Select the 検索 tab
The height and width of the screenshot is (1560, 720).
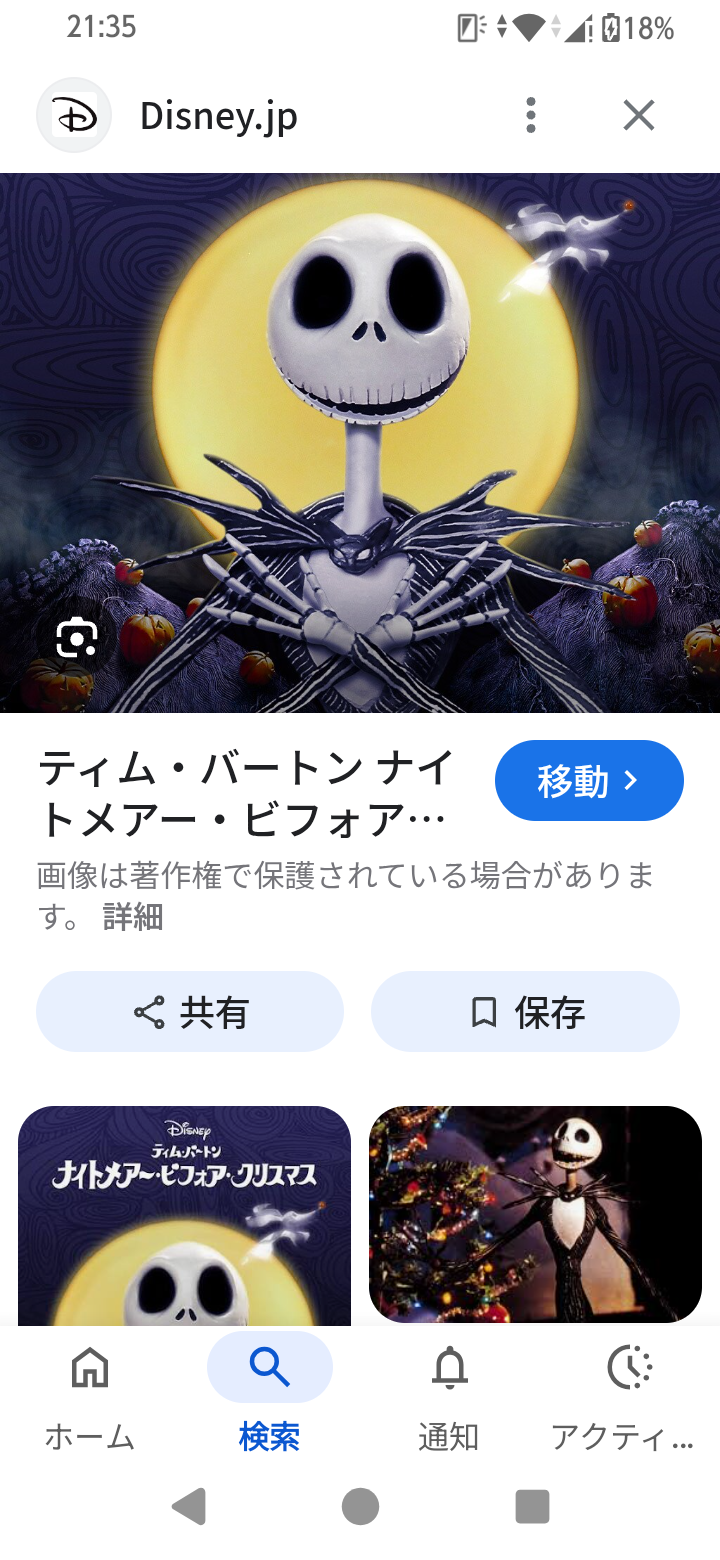point(269,1395)
